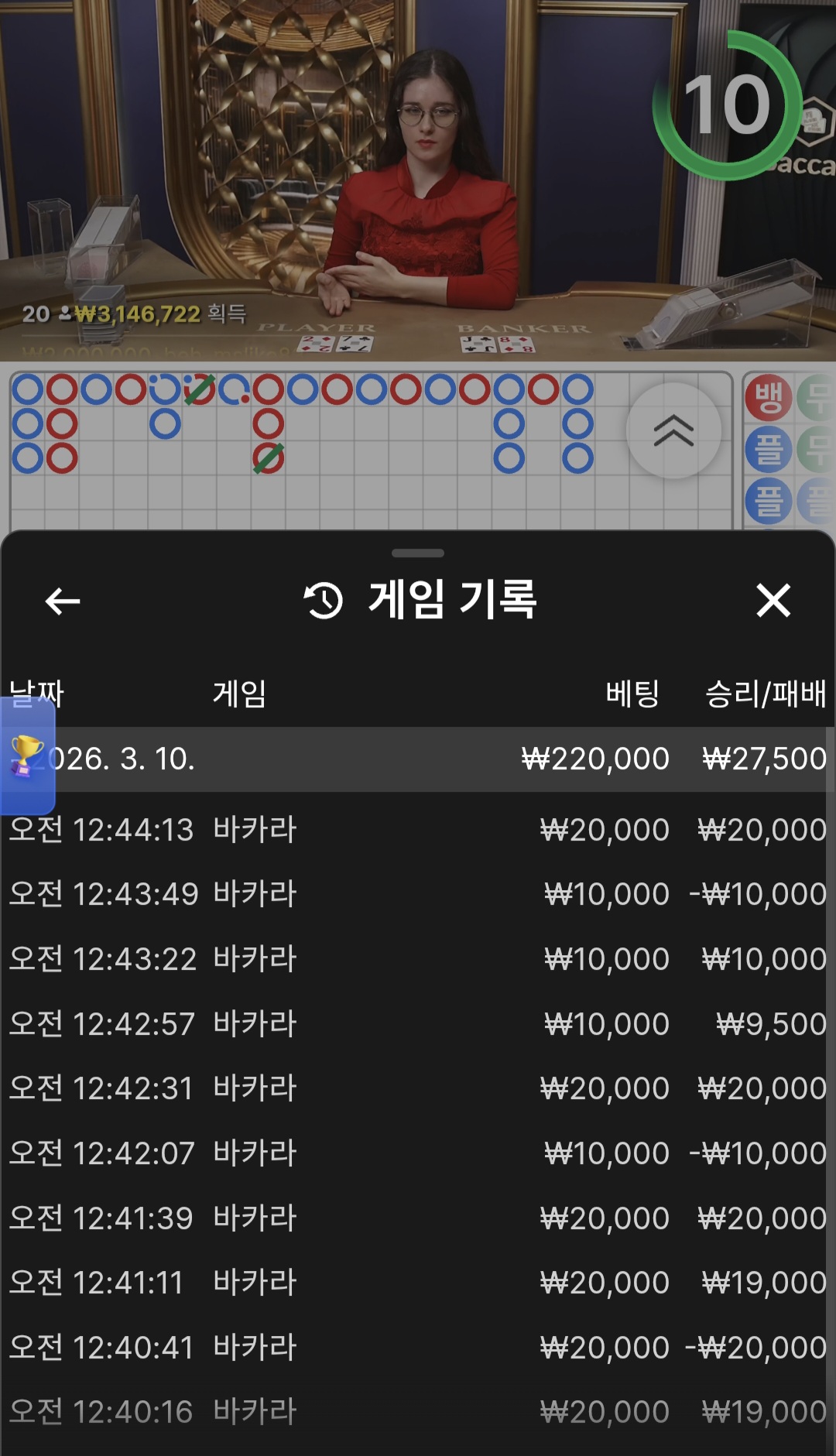
Task: Open the 12:44:13 baccarat game record
Action: click(418, 830)
